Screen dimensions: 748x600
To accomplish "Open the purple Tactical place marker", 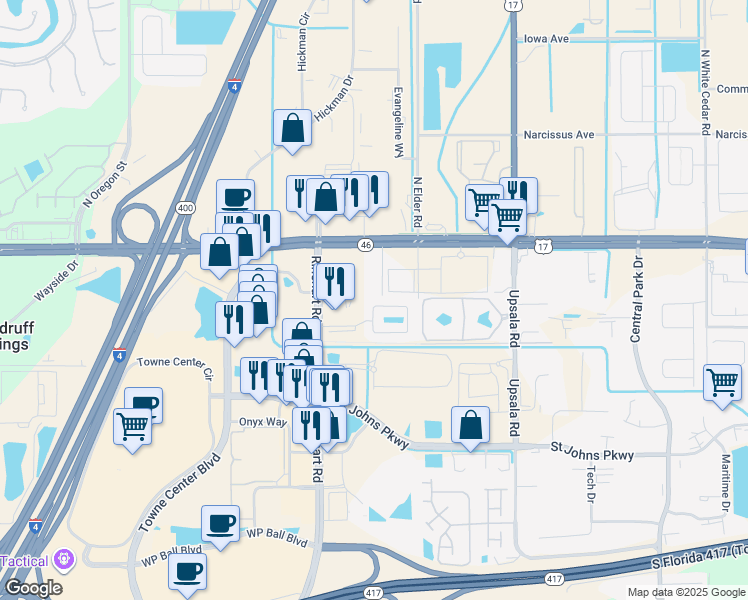I will point(66,558).
